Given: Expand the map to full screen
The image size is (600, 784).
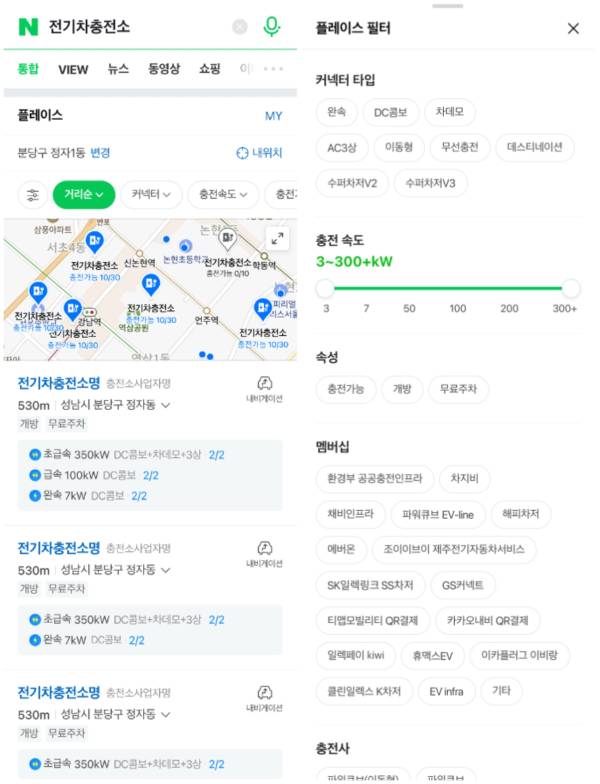Looking at the screenshot, I should (x=276, y=238).
